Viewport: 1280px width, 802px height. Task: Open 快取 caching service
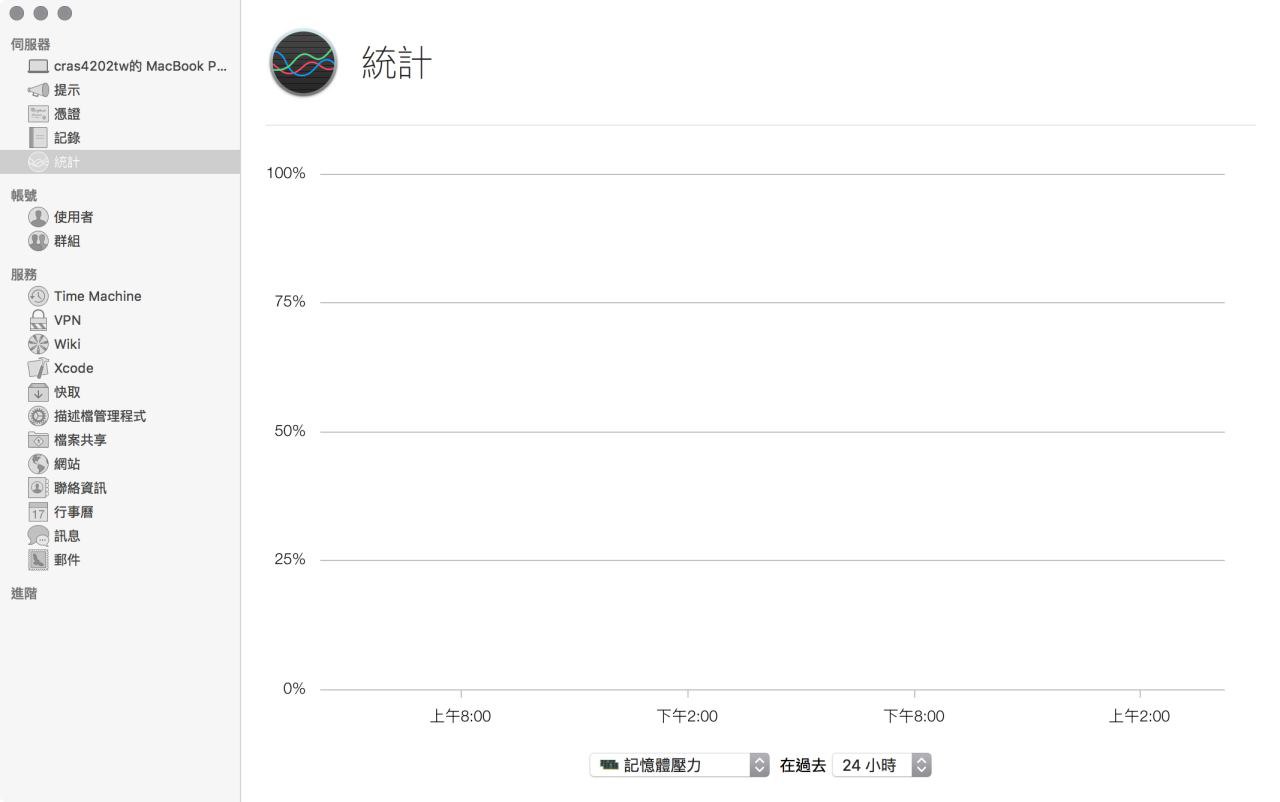pos(66,392)
